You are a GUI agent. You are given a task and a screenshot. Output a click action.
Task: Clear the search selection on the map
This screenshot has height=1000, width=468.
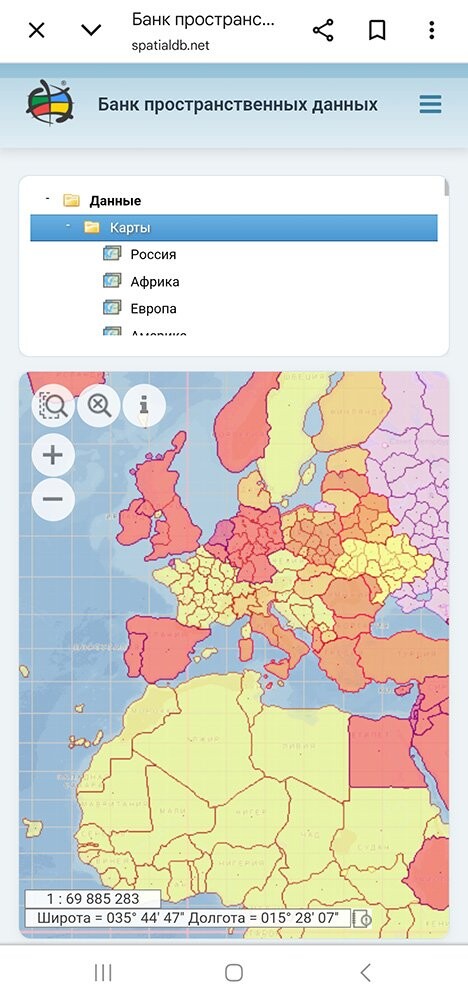99,405
